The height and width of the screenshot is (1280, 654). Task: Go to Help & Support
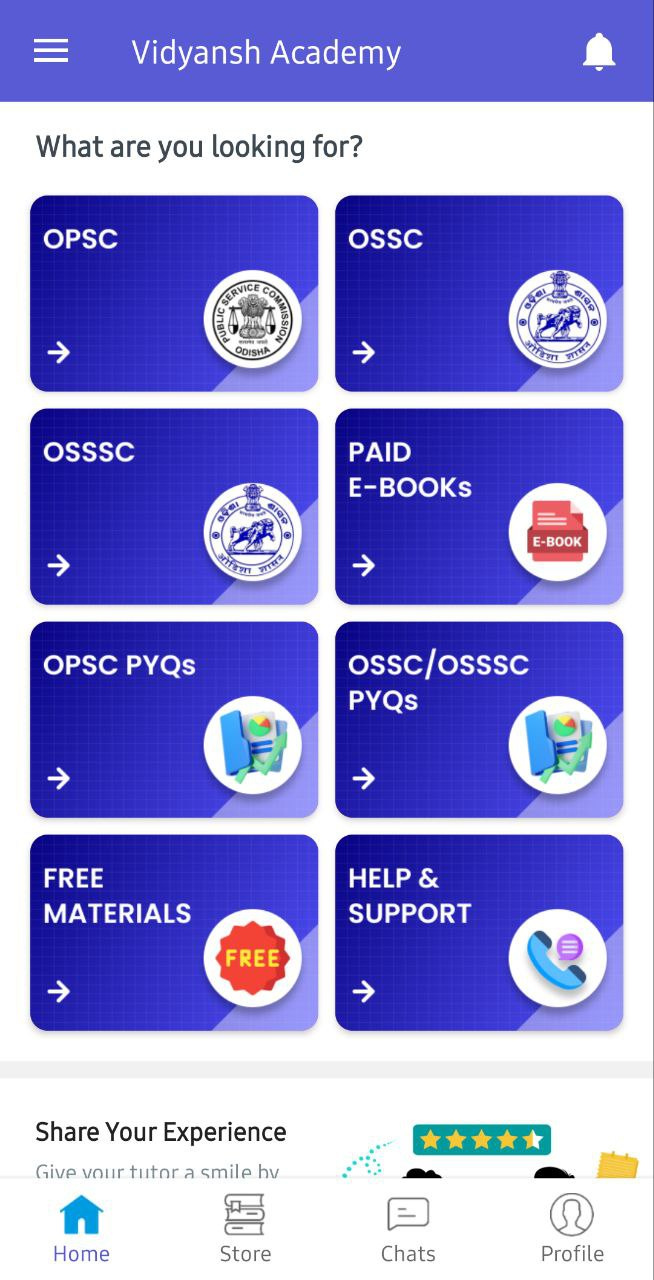pyautogui.click(x=479, y=932)
